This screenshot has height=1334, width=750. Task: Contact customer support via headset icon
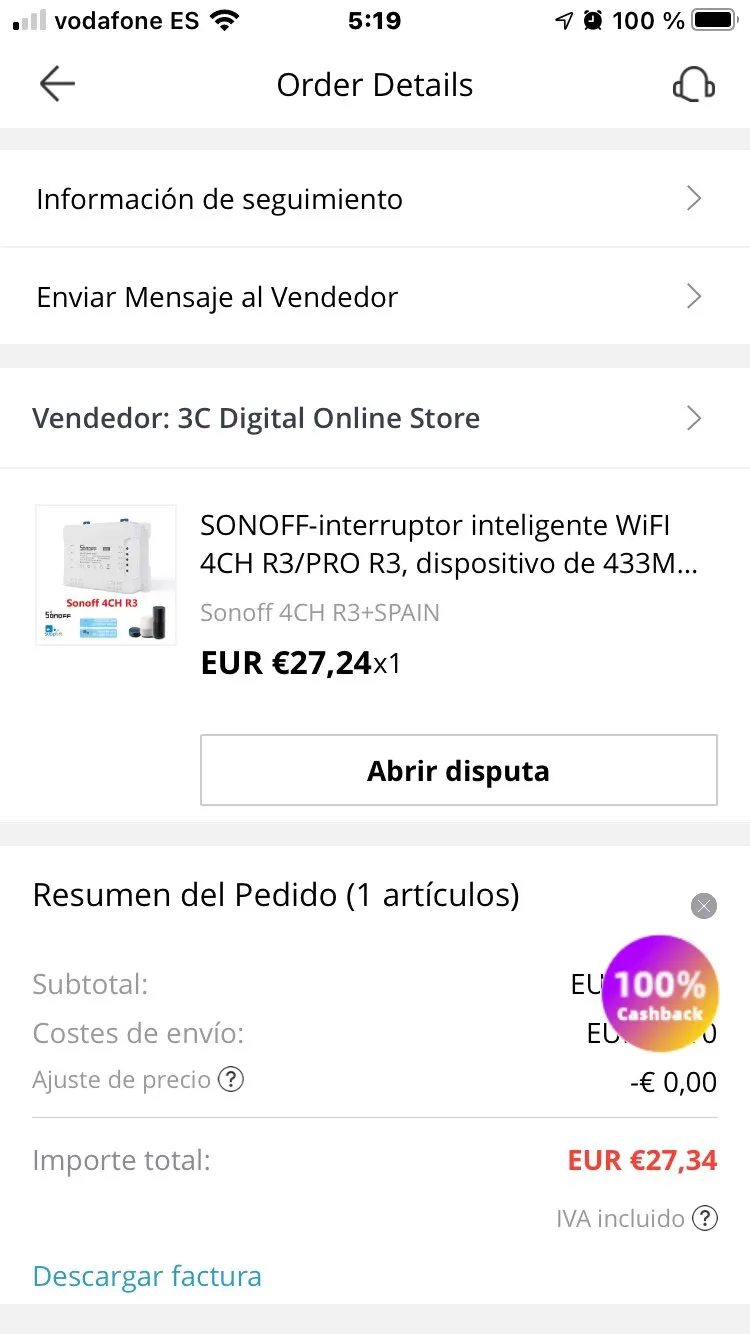693,85
